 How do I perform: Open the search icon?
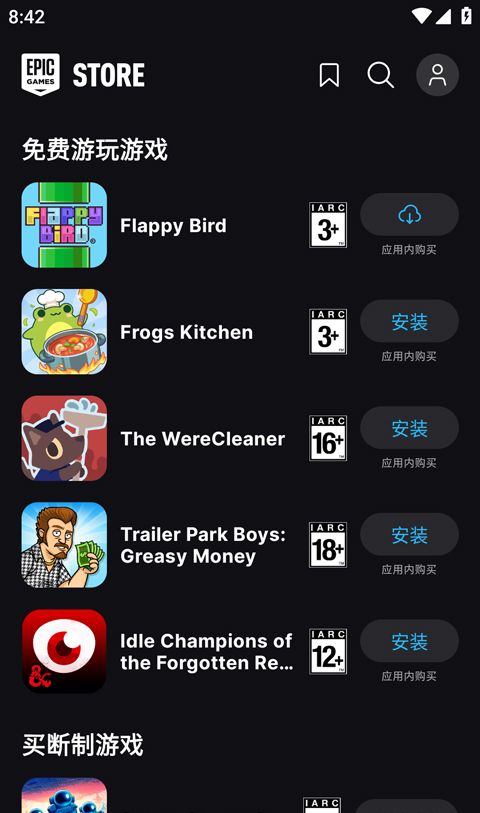click(x=380, y=75)
